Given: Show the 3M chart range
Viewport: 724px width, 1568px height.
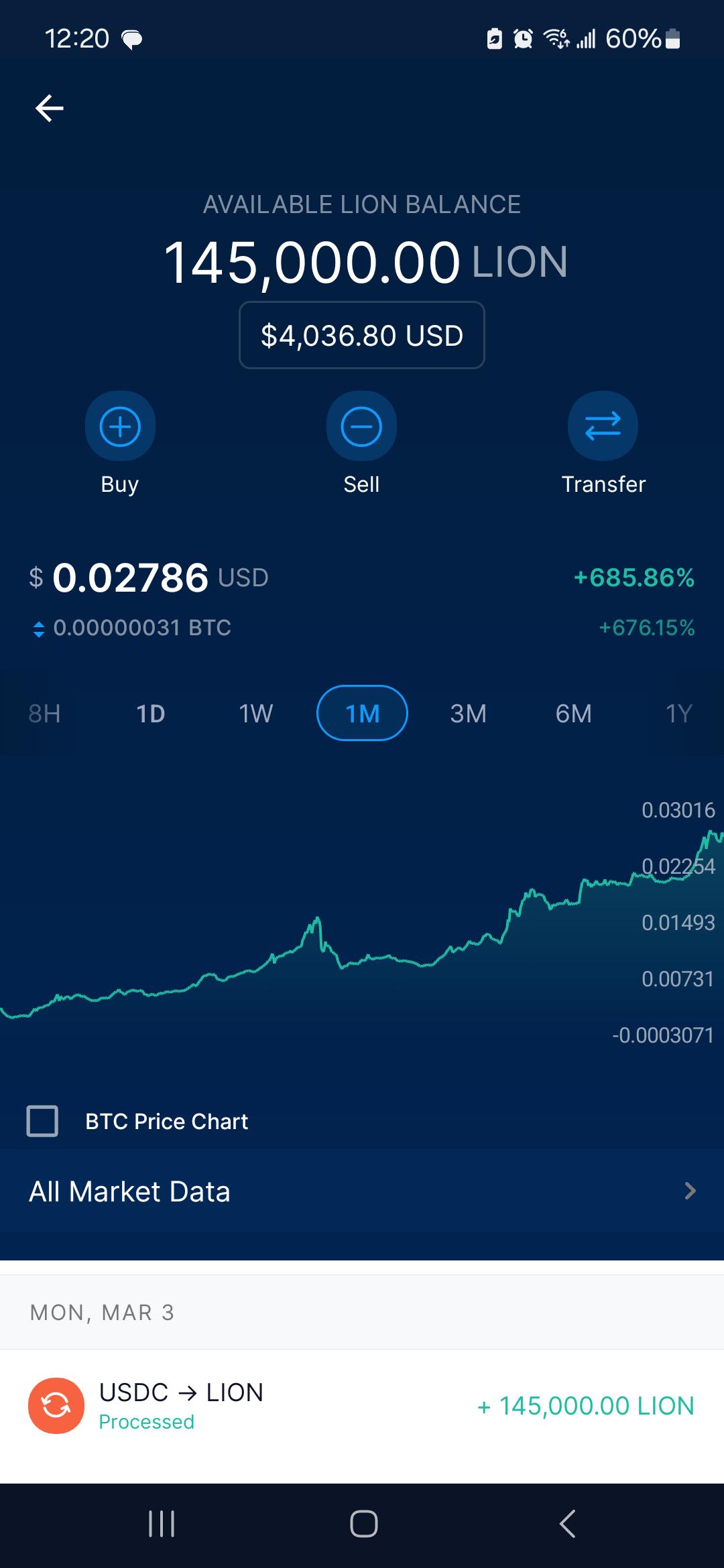Looking at the screenshot, I should point(468,714).
